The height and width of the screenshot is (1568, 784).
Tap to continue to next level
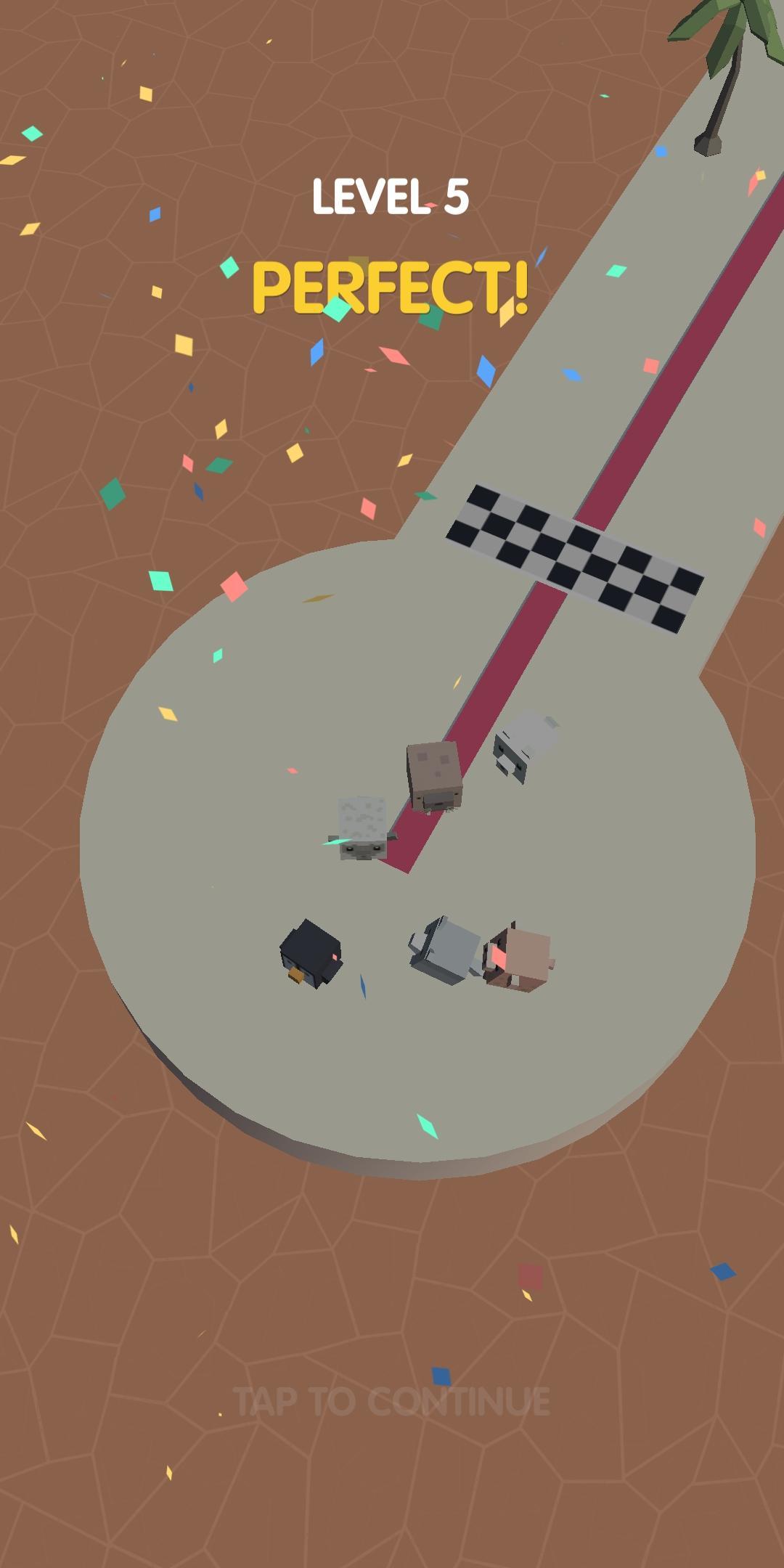392,1401
